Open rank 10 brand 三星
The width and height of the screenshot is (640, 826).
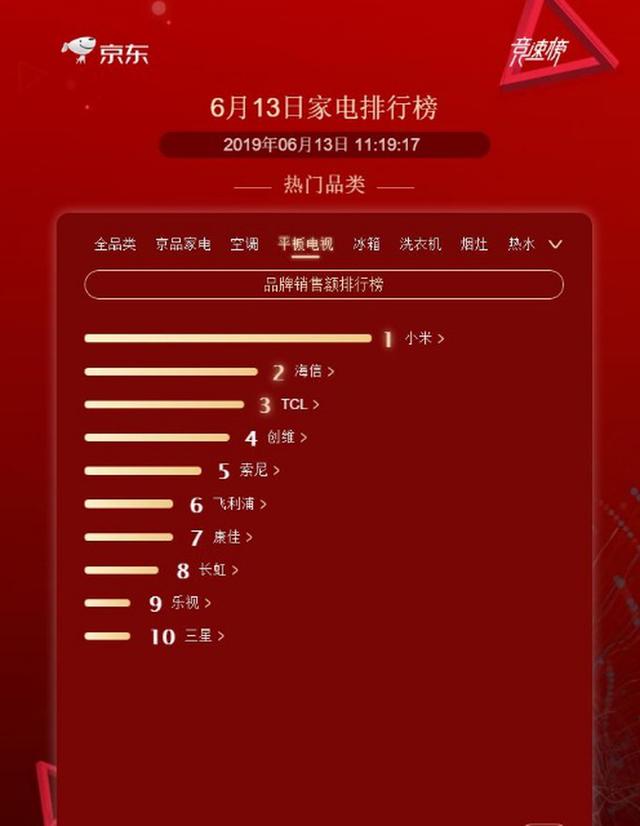[x=204, y=636]
